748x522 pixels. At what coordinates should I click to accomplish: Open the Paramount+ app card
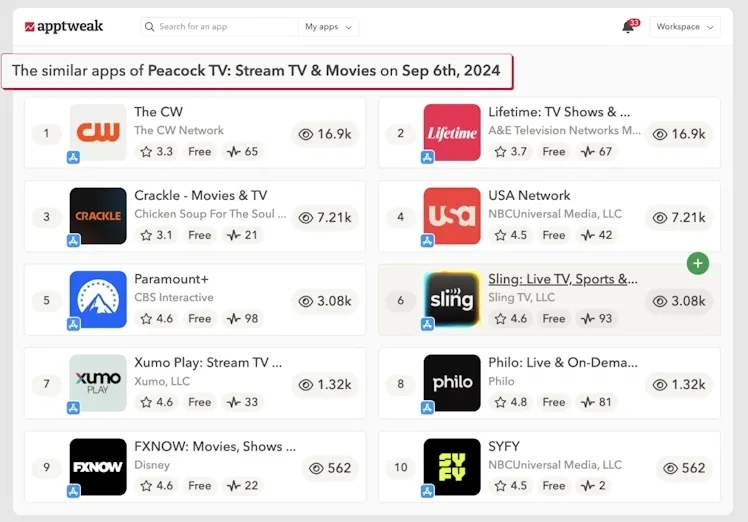pos(195,299)
